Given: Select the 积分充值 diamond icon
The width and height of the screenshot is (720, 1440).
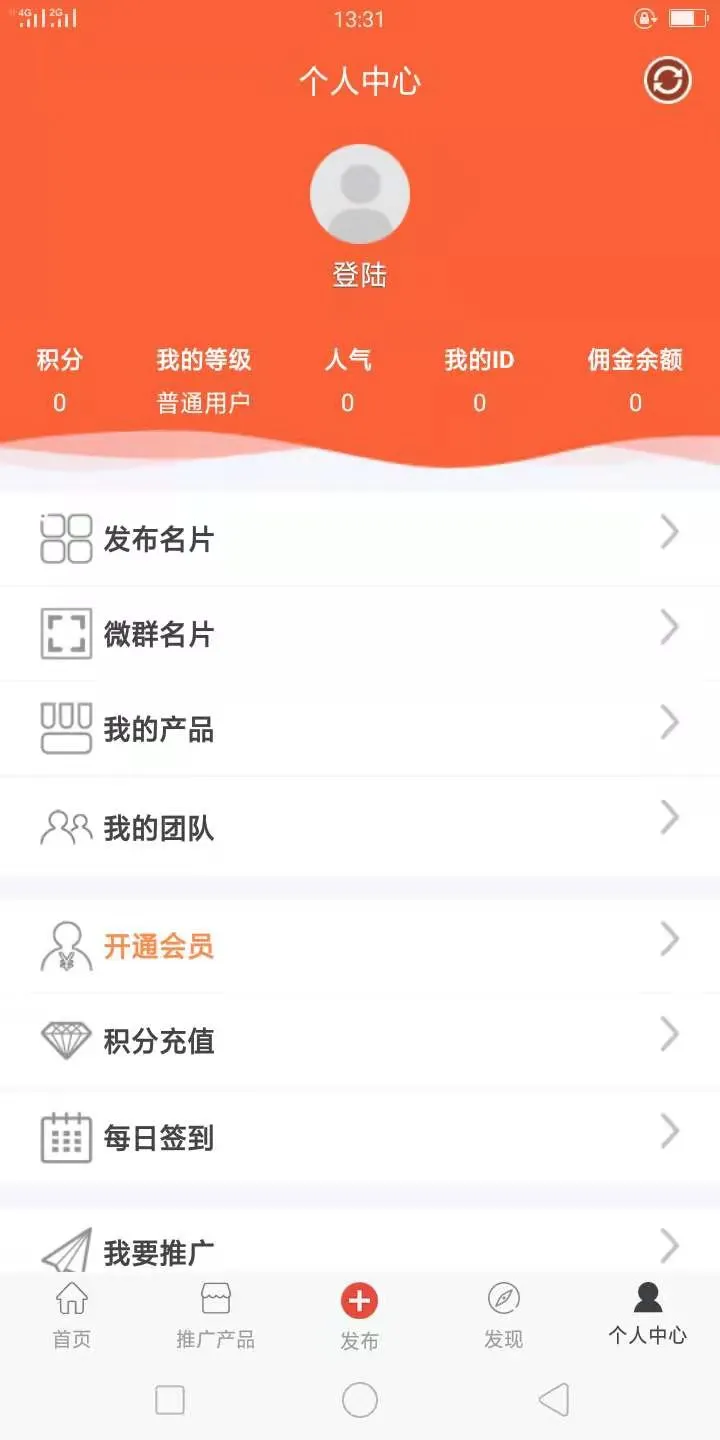Looking at the screenshot, I should tap(63, 1040).
